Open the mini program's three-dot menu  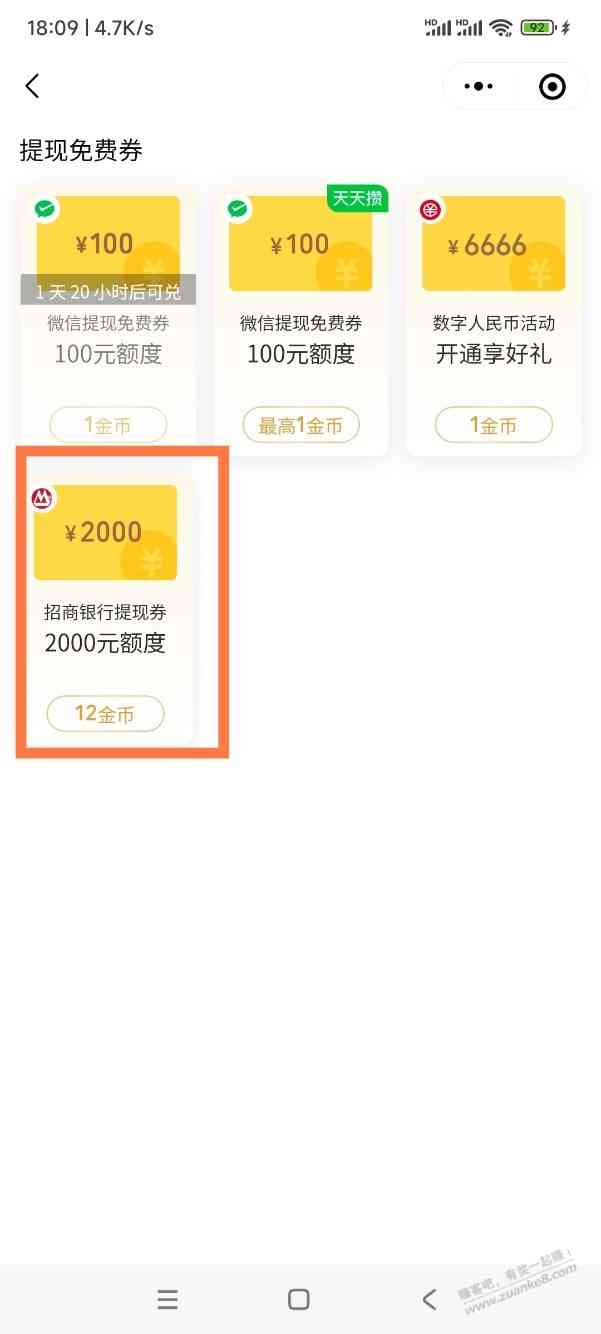(x=479, y=87)
